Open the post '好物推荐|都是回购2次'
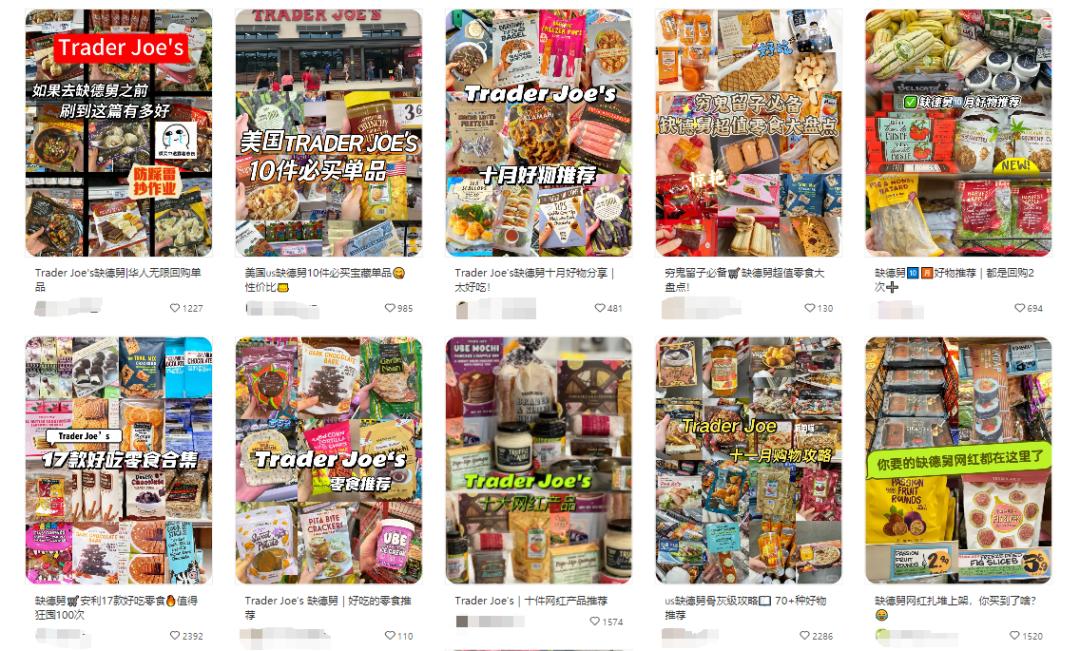 pyautogui.click(x=958, y=133)
